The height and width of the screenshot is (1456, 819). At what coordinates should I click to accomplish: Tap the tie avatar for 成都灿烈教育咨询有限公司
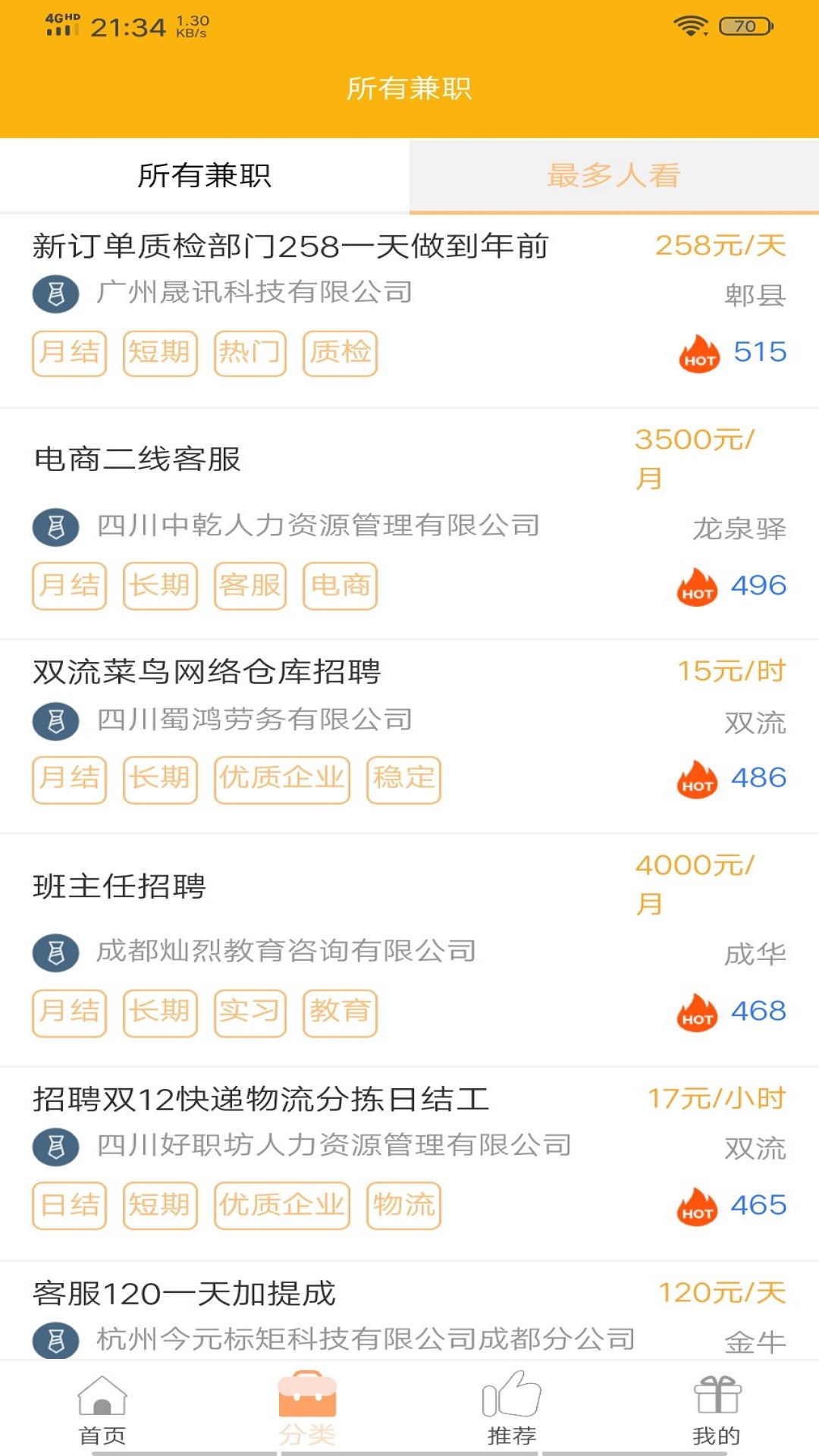tap(55, 952)
